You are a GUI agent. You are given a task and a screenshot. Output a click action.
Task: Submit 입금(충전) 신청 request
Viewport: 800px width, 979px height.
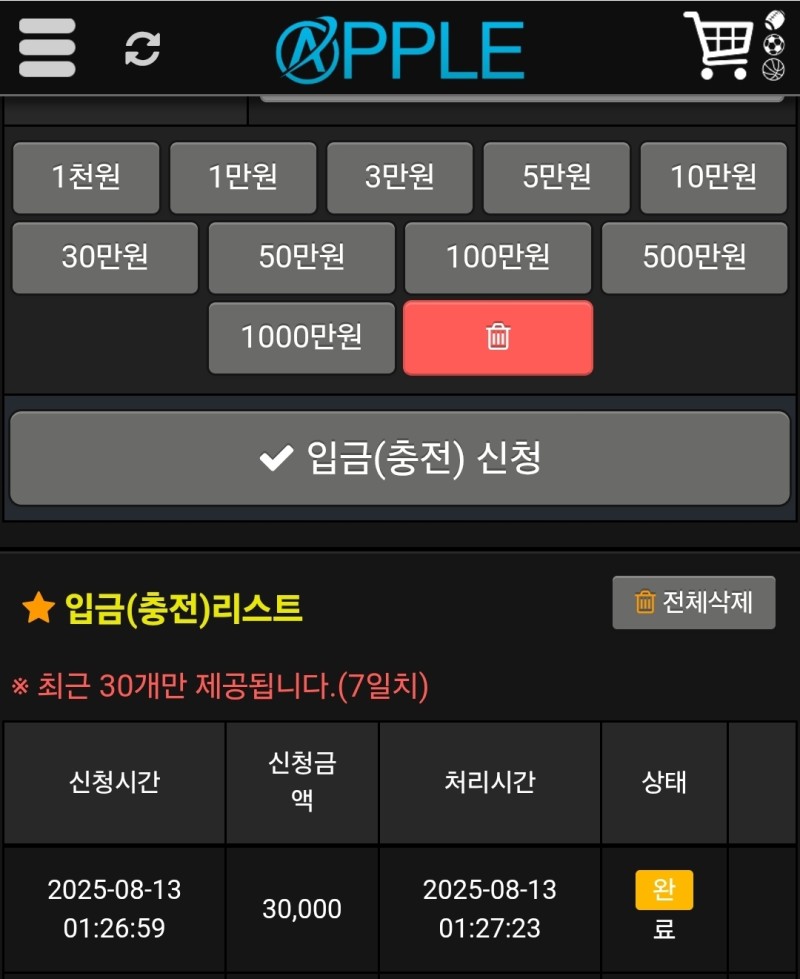[x=400, y=459]
